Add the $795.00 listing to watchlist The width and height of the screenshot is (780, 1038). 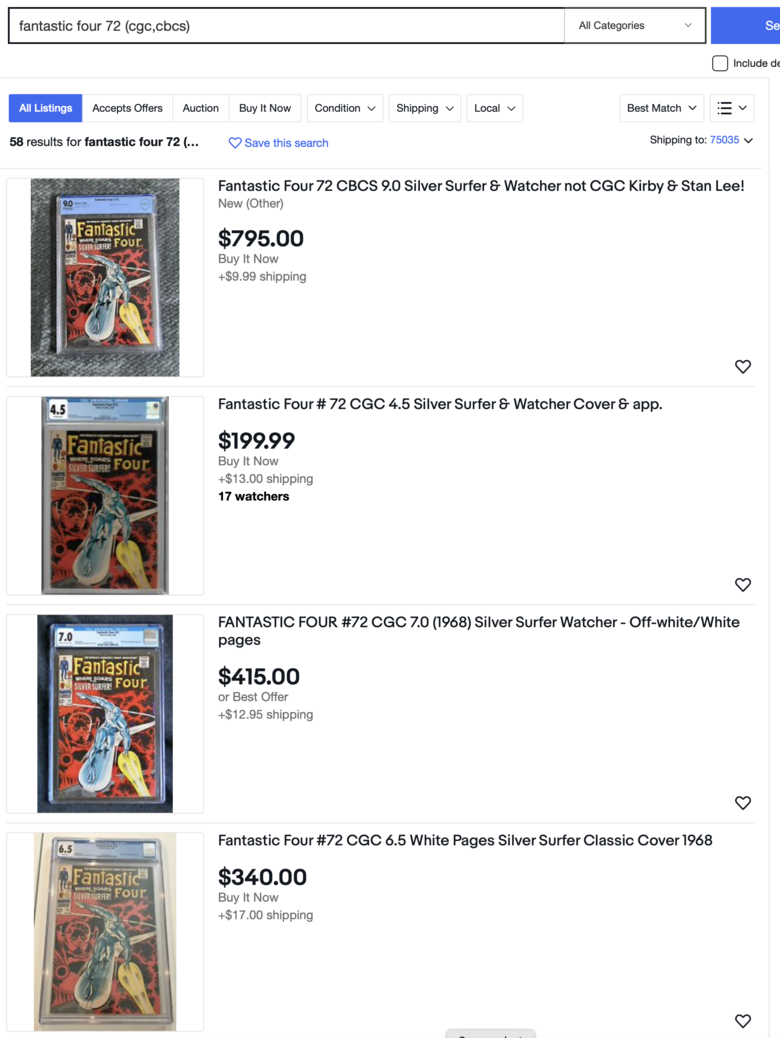[x=743, y=367]
